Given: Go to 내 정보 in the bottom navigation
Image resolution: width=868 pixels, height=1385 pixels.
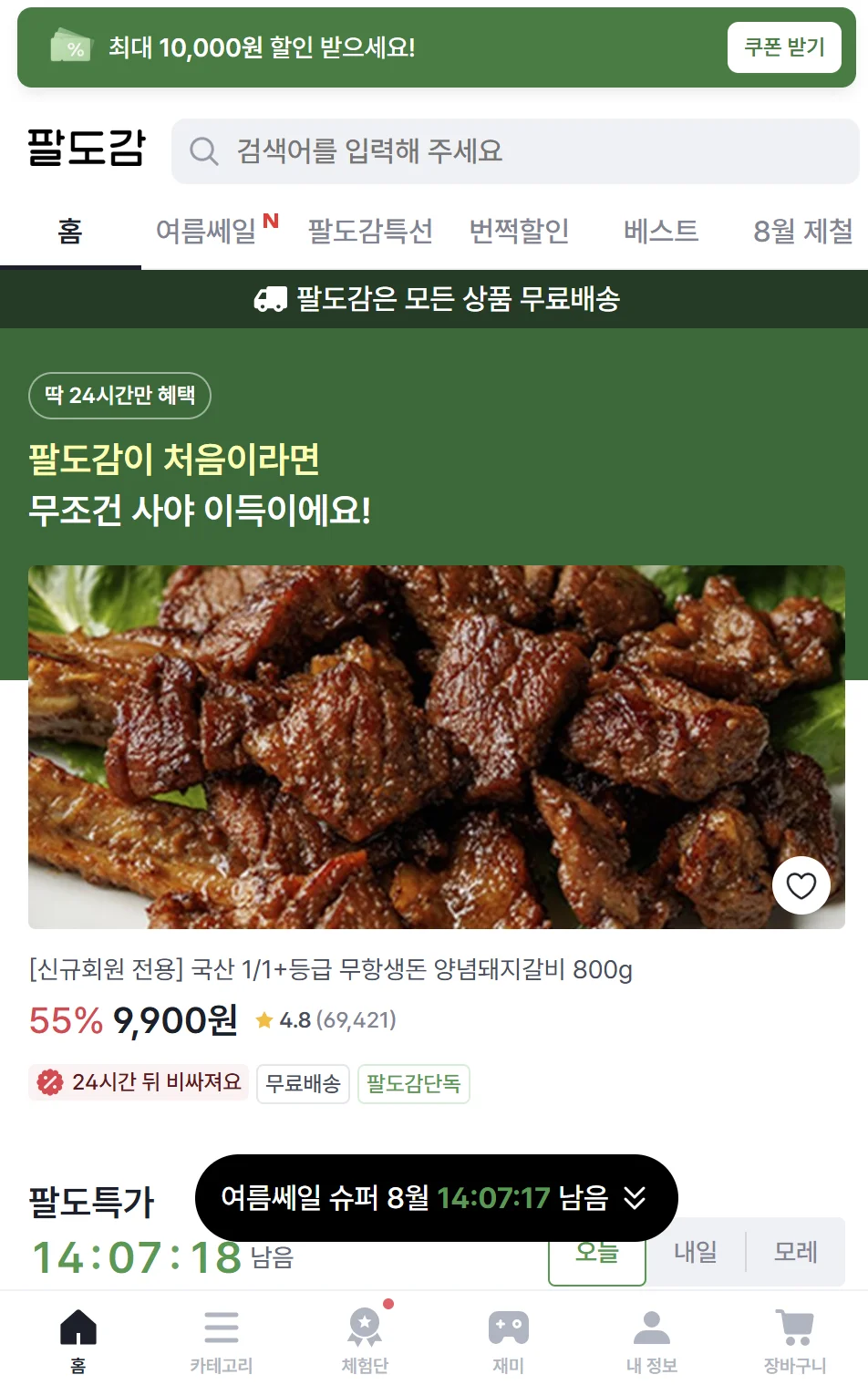Looking at the screenshot, I should click(651, 1340).
